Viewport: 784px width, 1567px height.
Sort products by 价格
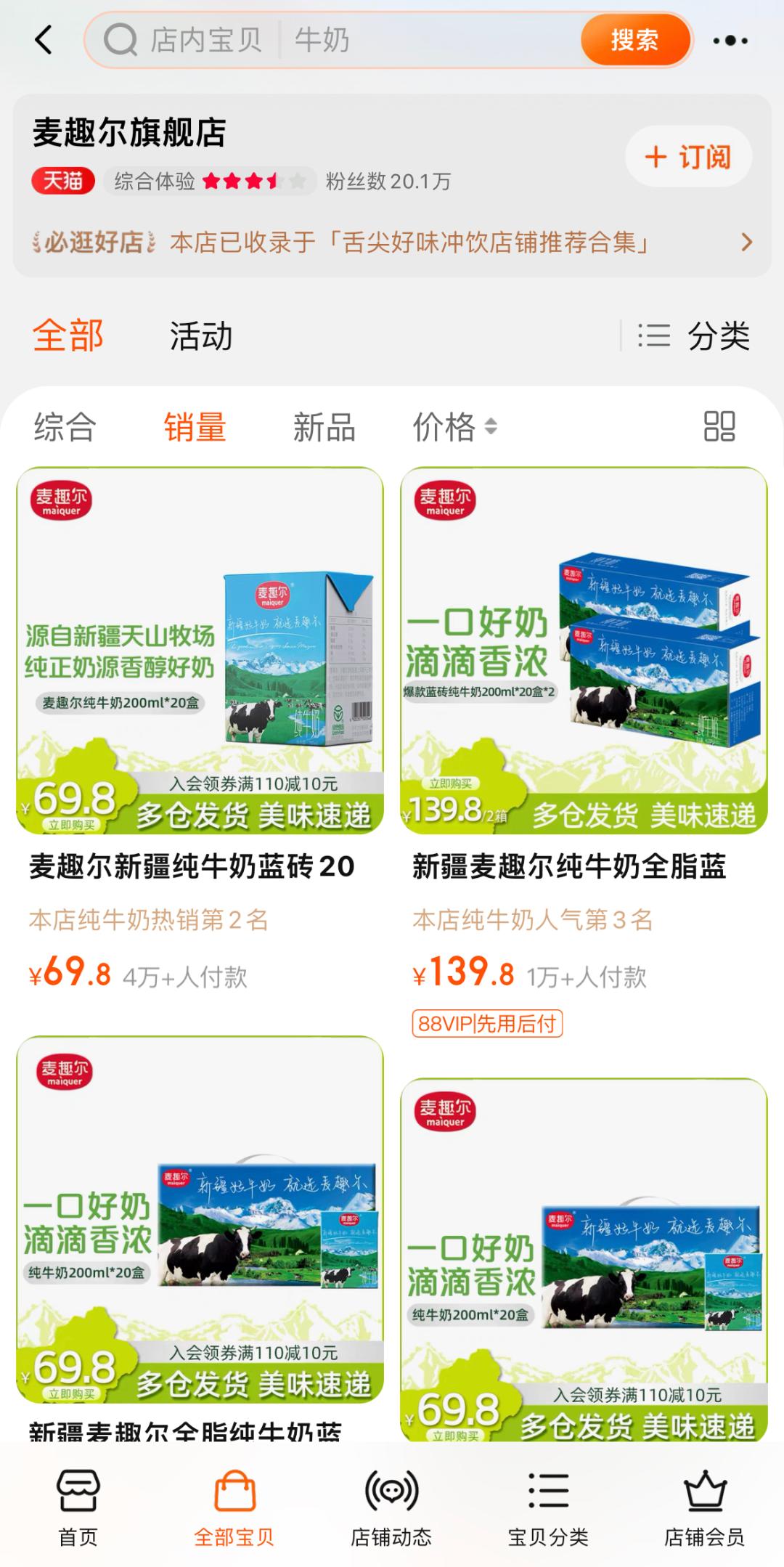454,427
